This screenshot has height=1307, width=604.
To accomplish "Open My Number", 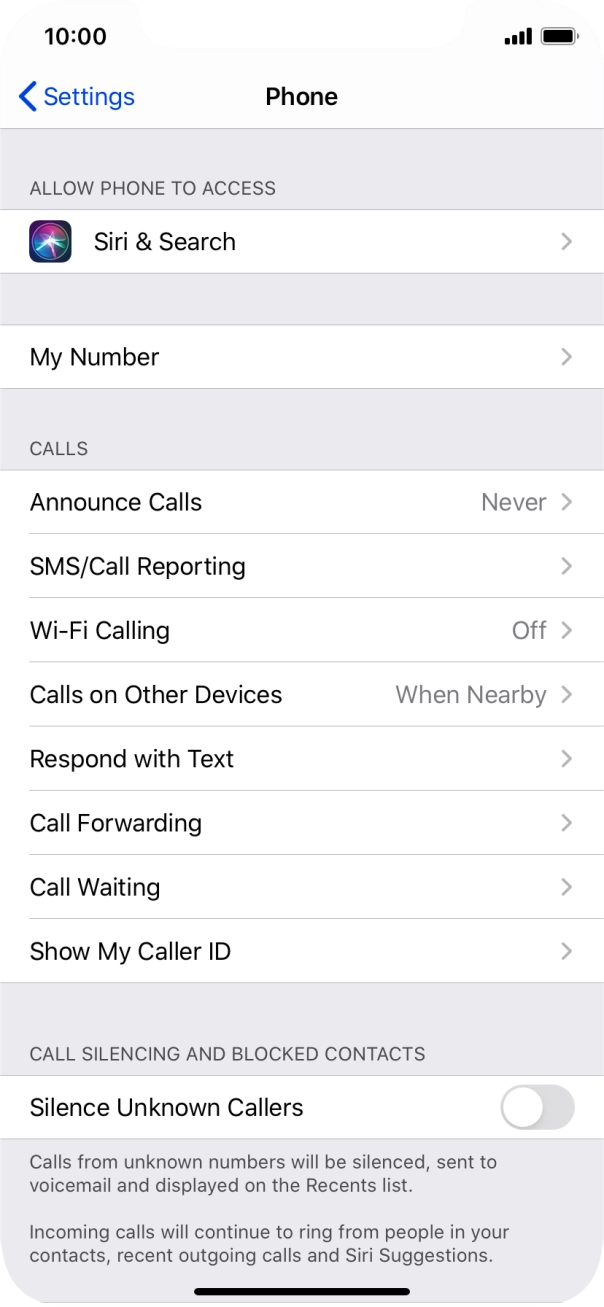I will pyautogui.click(x=302, y=357).
